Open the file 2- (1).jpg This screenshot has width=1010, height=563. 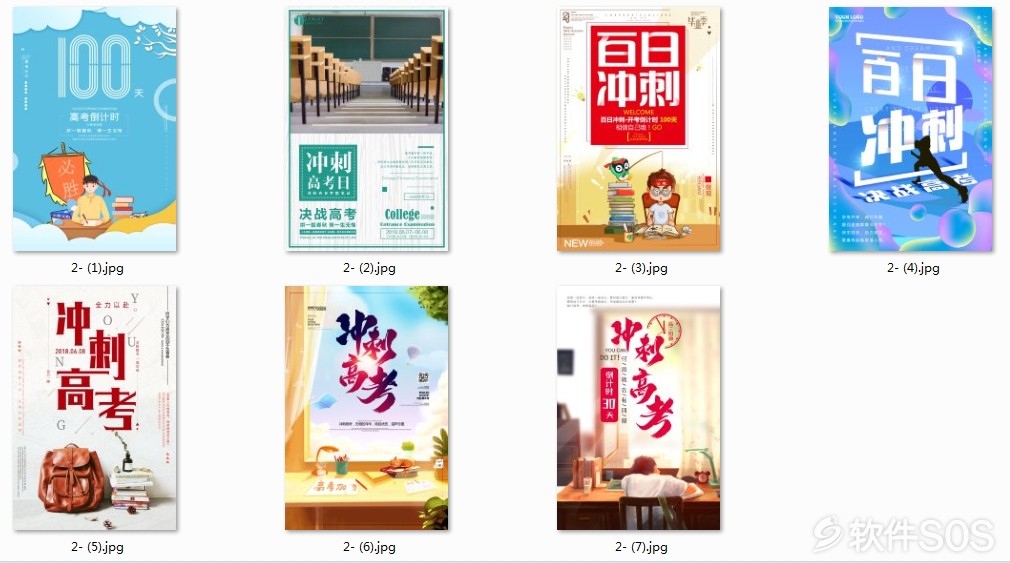point(94,129)
